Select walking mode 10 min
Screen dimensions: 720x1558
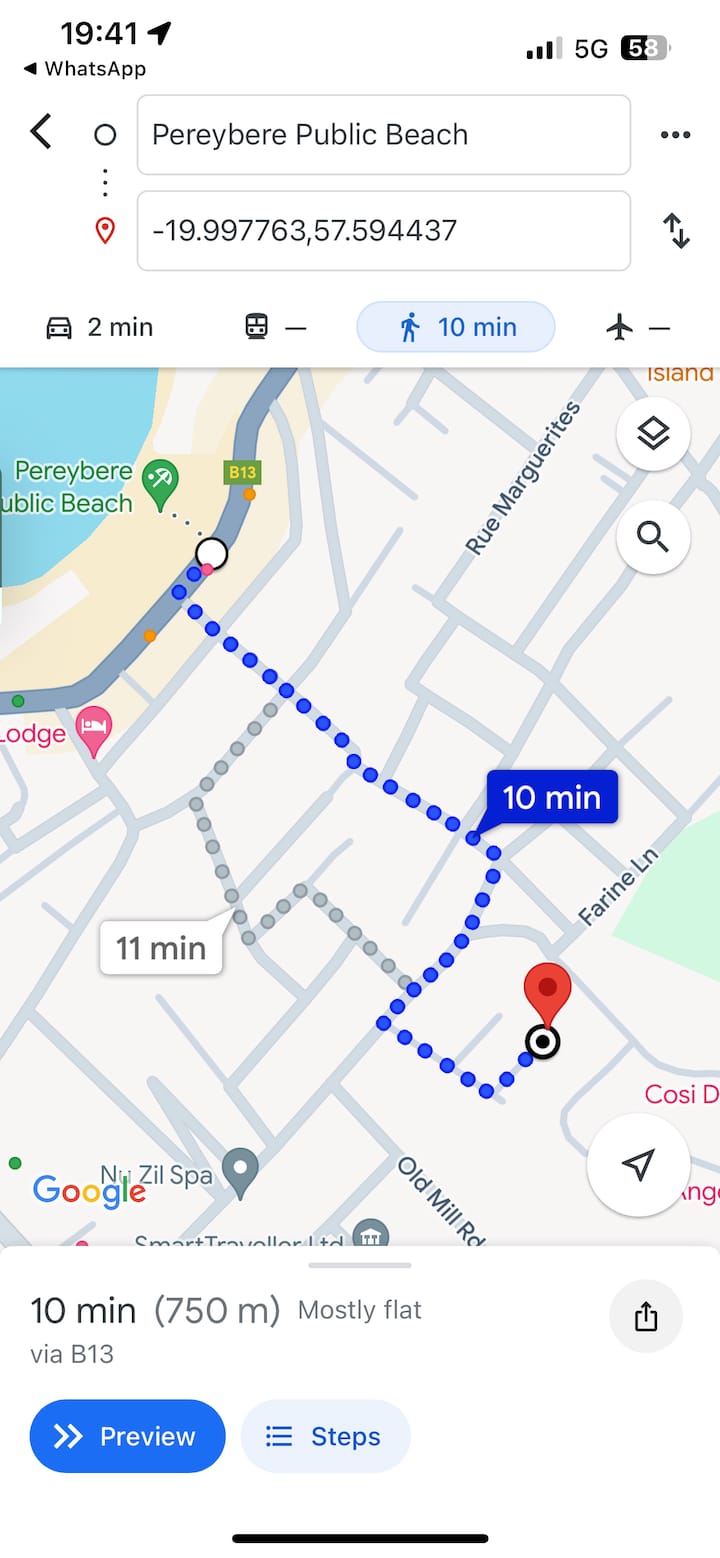click(456, 327)
